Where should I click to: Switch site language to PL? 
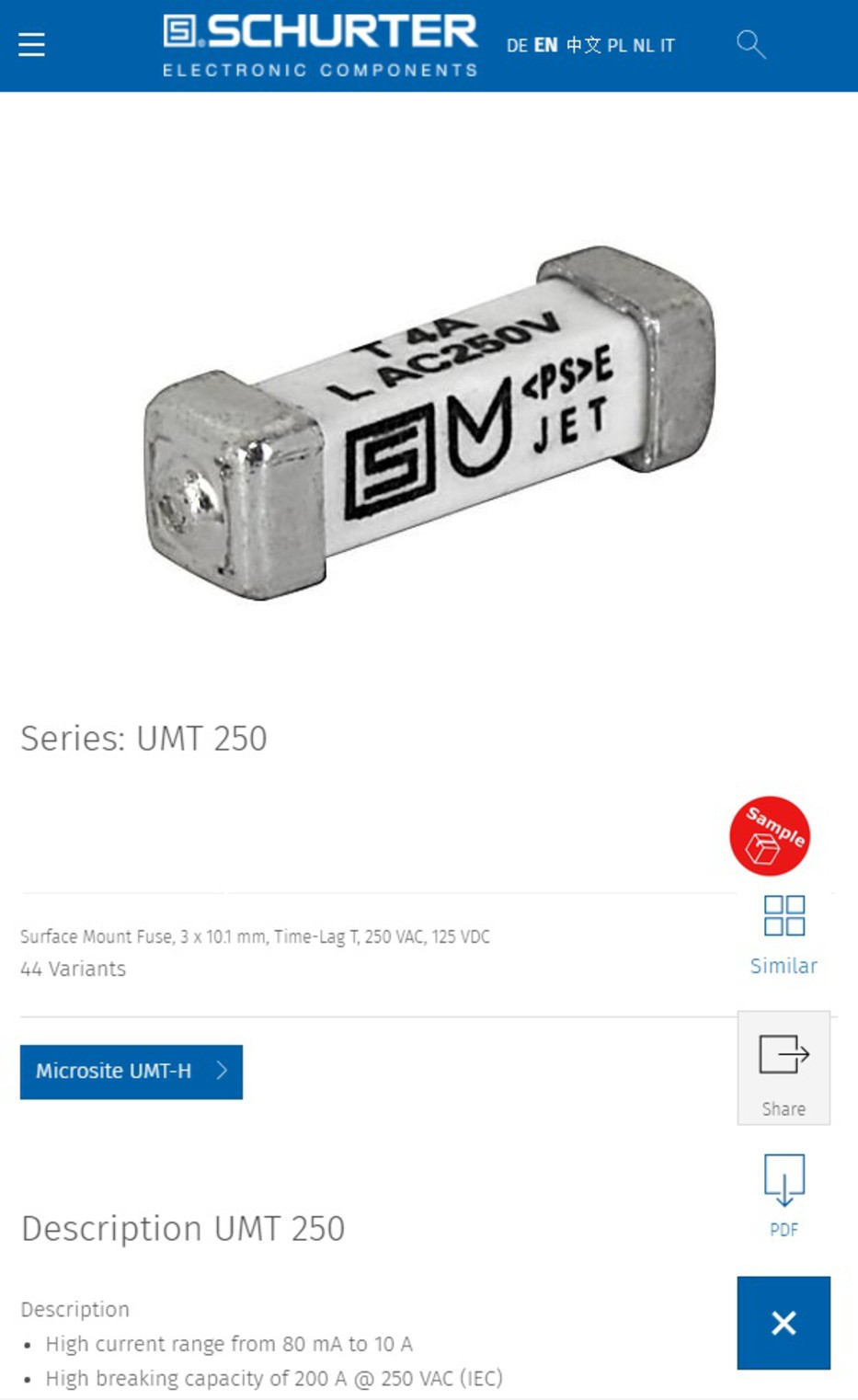(617, 45)
